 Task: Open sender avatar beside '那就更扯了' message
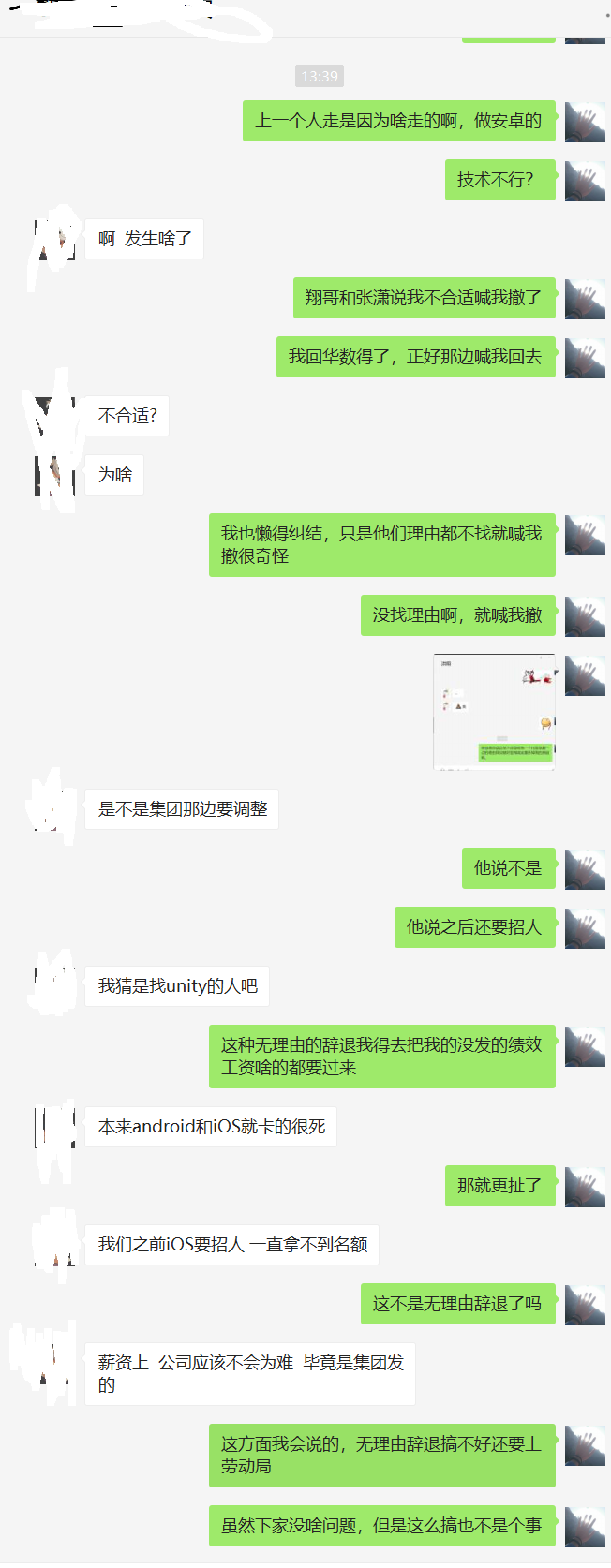[x=585, y=1186]
